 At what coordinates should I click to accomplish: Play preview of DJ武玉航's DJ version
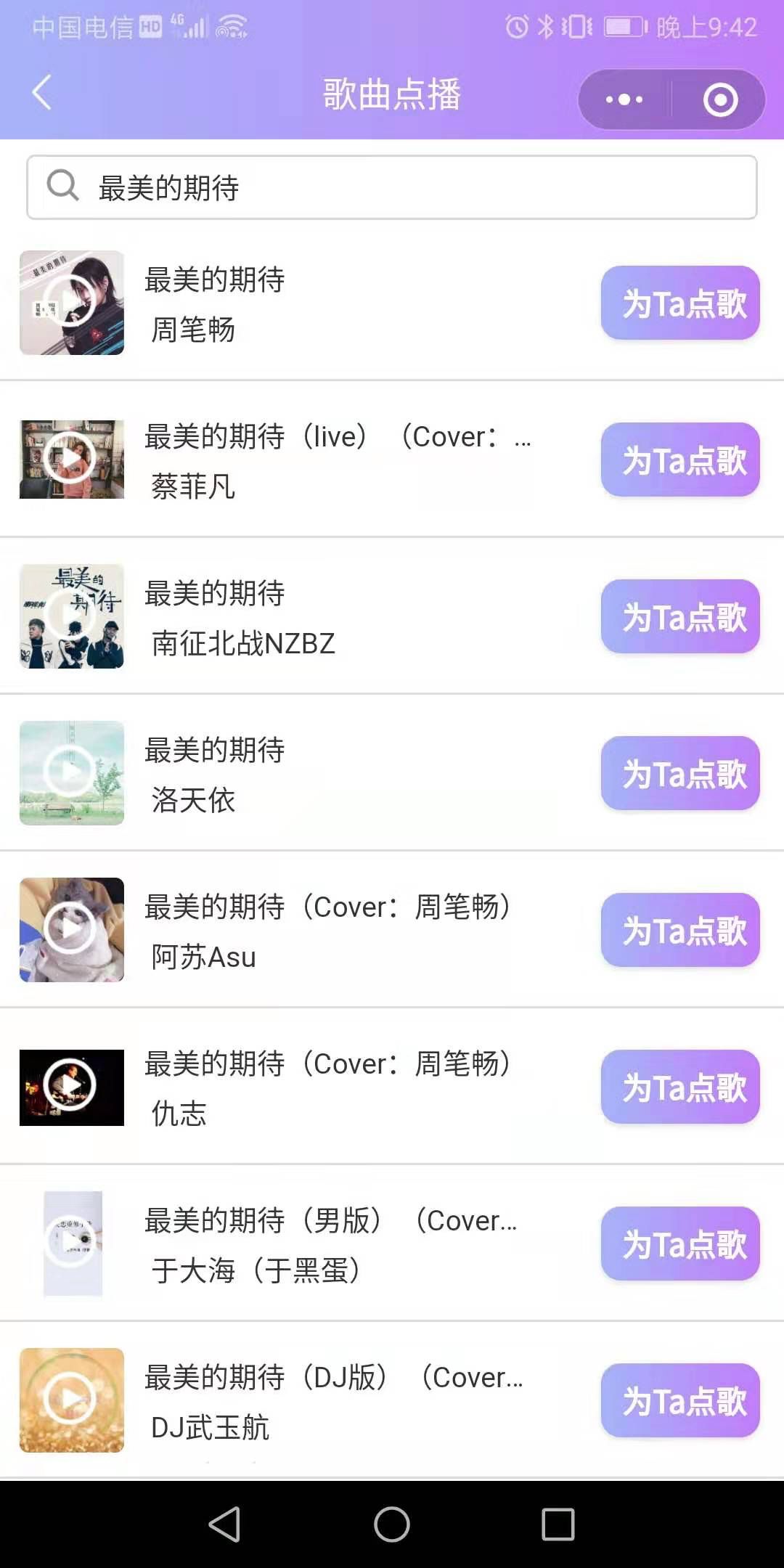(x=70, y=1400)
